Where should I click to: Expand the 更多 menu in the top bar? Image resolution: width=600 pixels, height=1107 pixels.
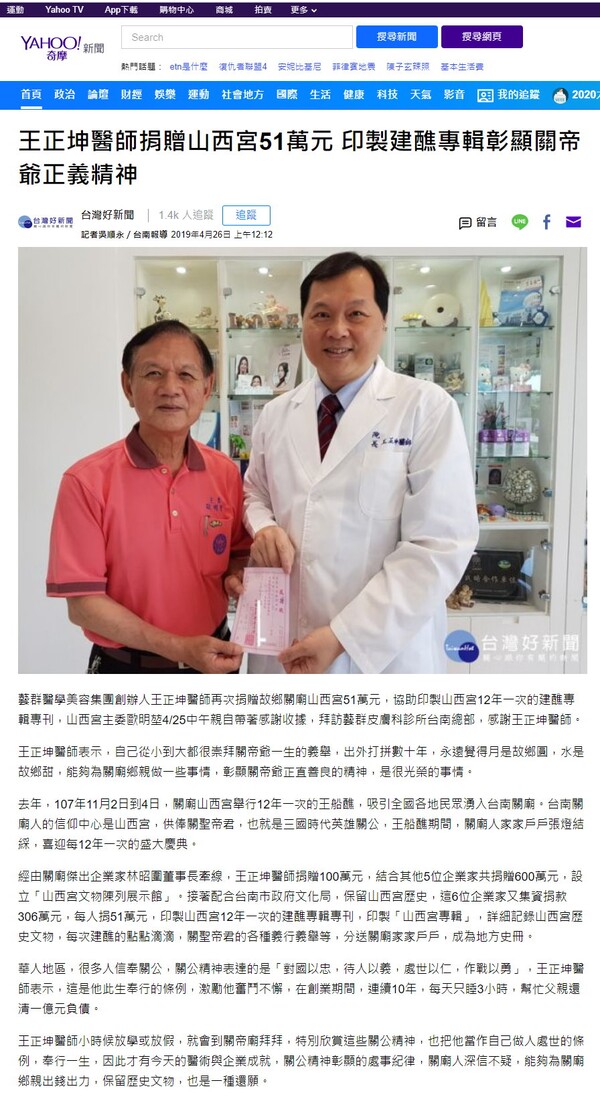(302, 9)
